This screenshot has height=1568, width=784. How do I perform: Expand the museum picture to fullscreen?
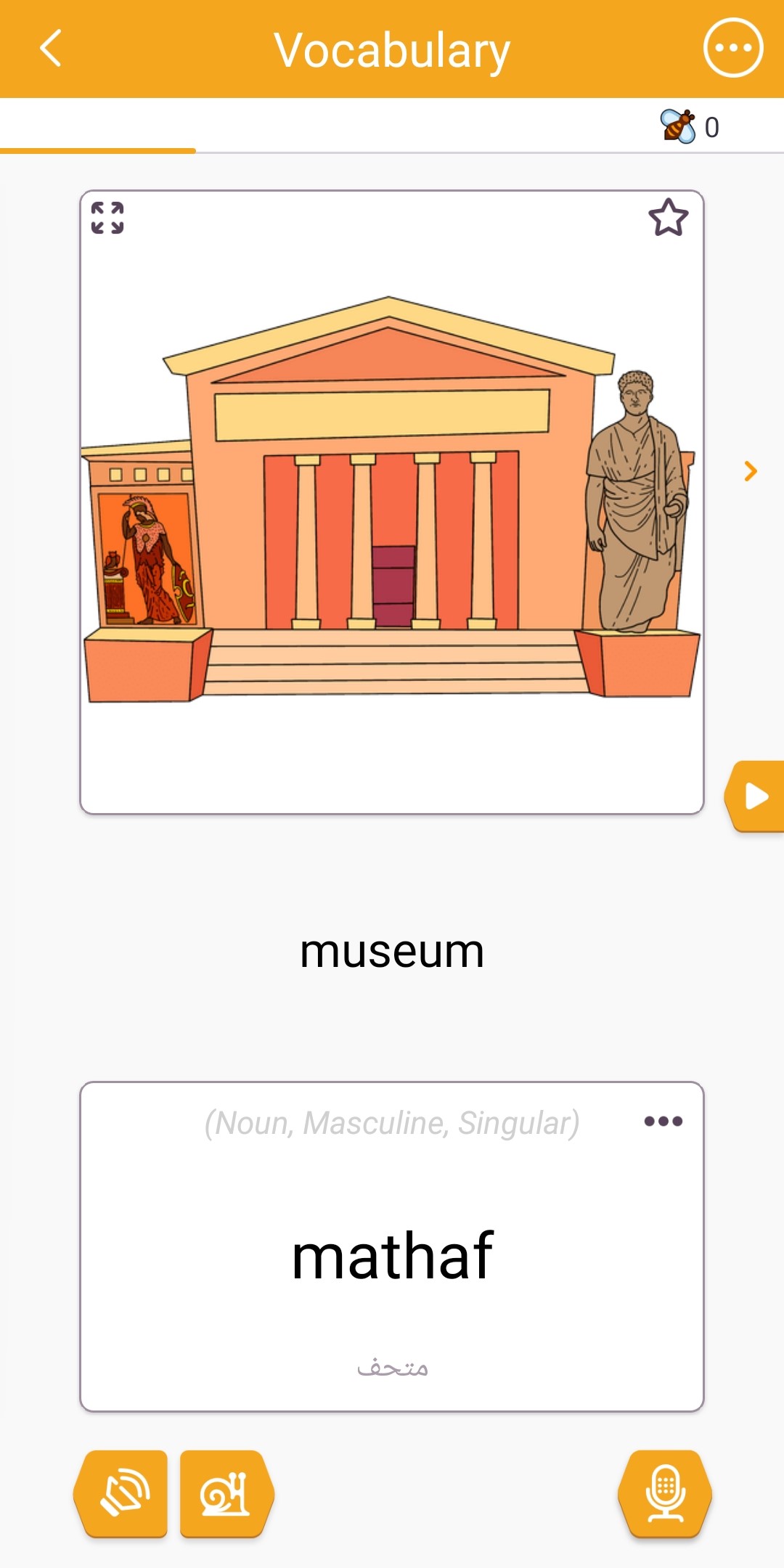pos(107,218)
